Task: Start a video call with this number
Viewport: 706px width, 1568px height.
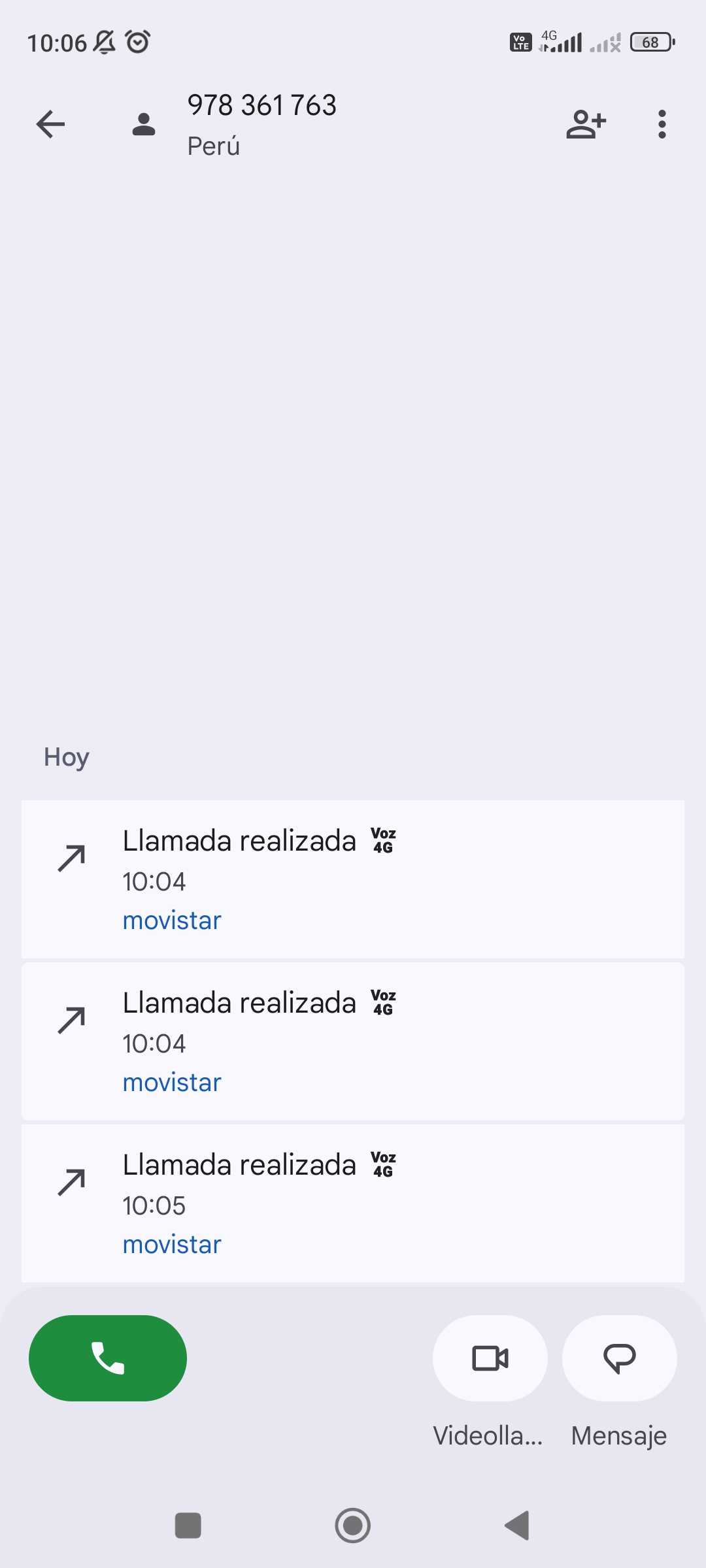Action: (x=490, y=1358)
